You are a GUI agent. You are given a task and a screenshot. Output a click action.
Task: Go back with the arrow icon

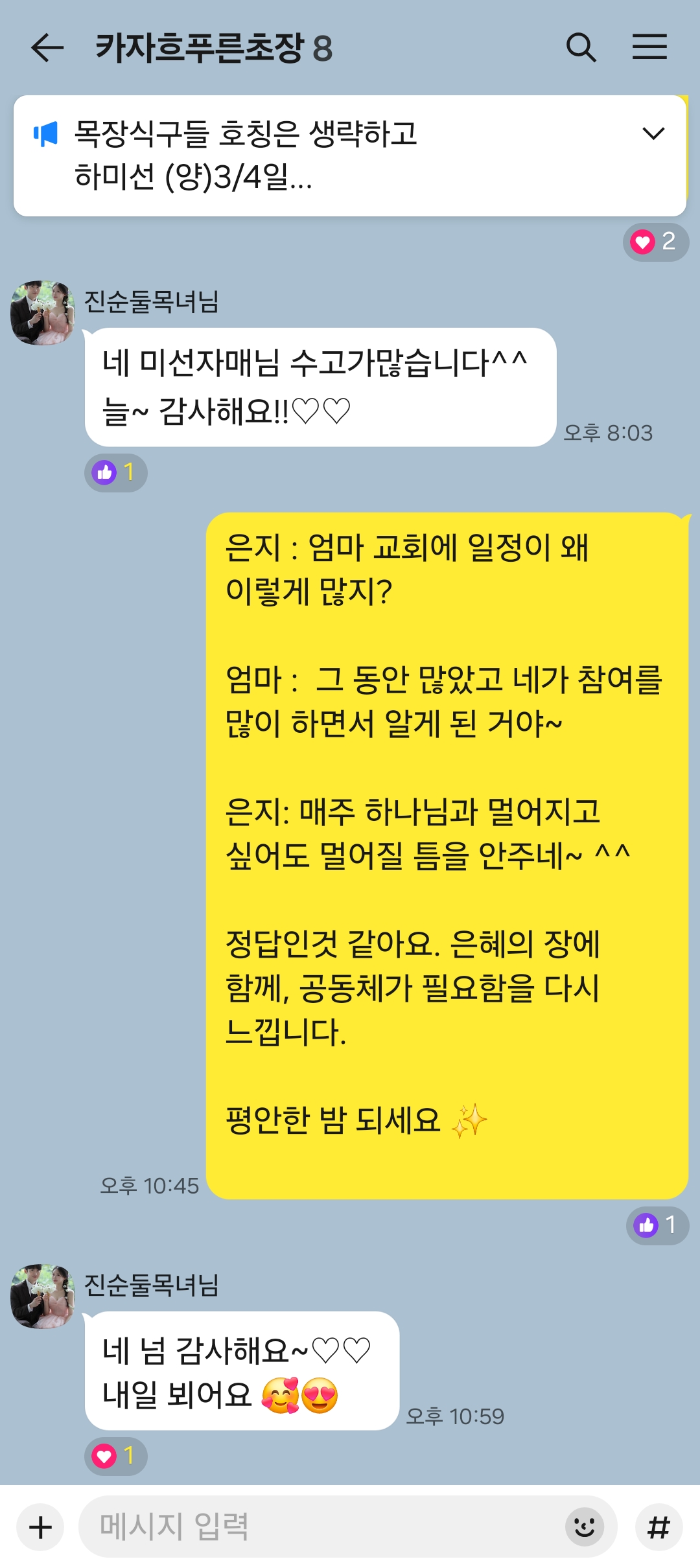[47, 47]
